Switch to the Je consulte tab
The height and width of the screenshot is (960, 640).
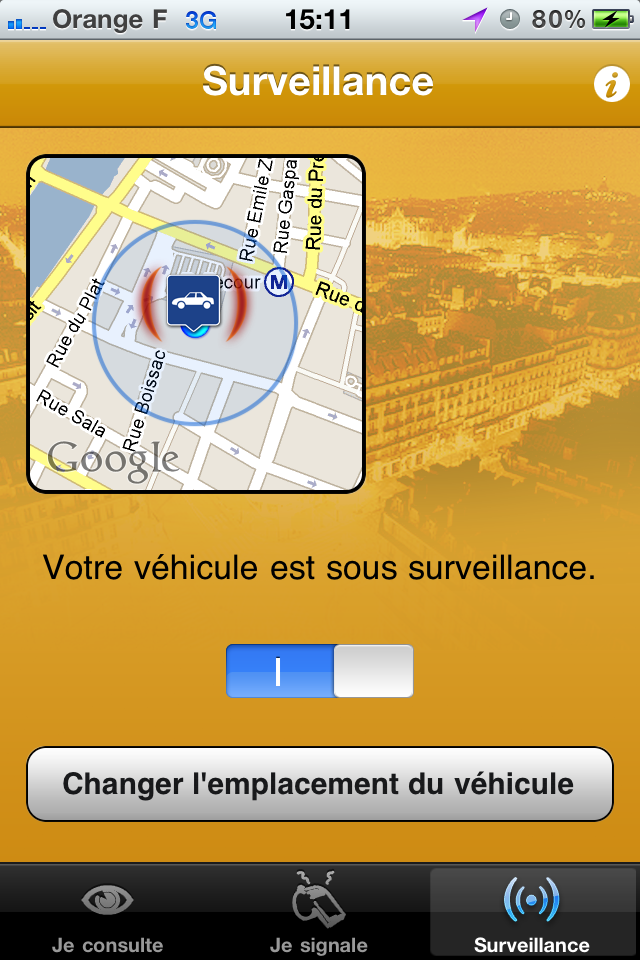click(107, 913)
